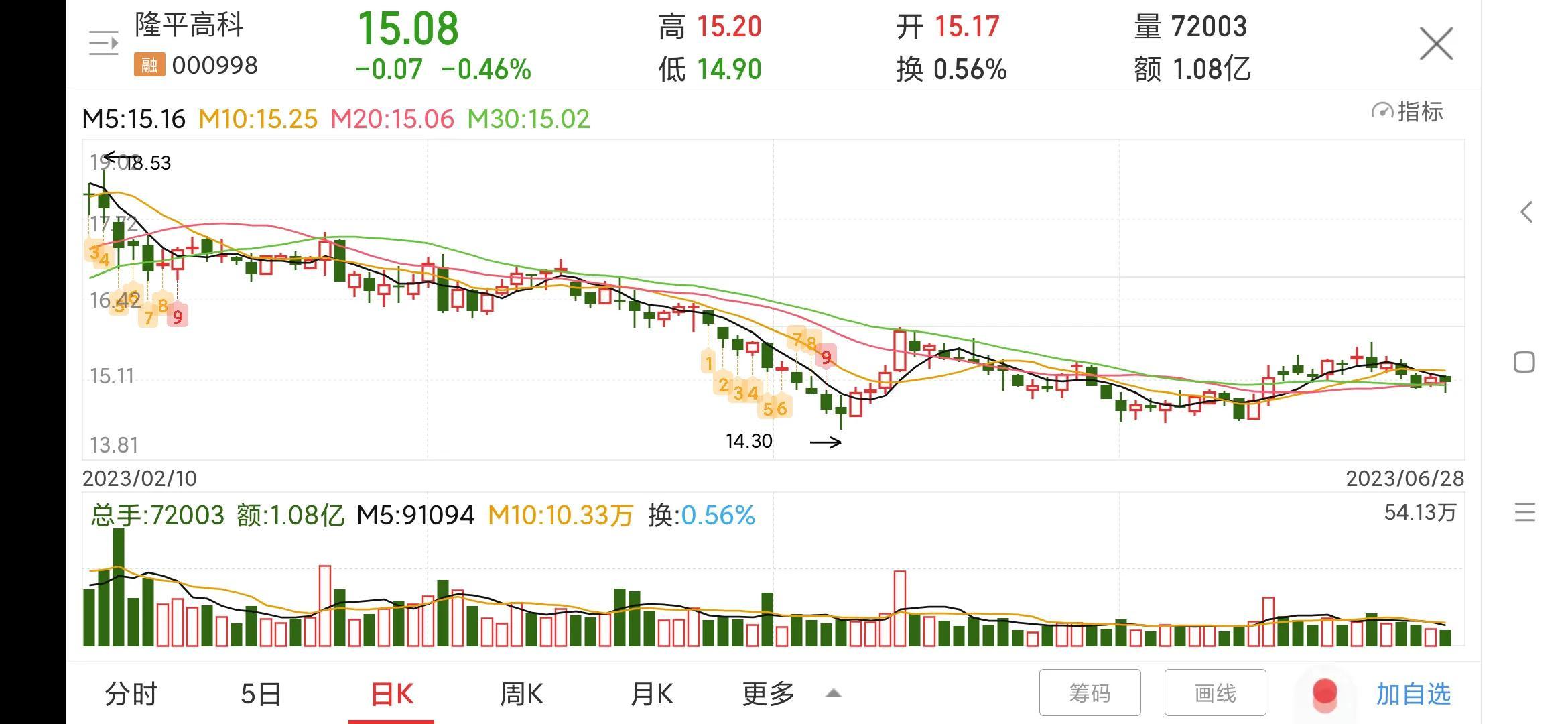
Task: Add stock via 加自选
Action: coord(1413,694)
